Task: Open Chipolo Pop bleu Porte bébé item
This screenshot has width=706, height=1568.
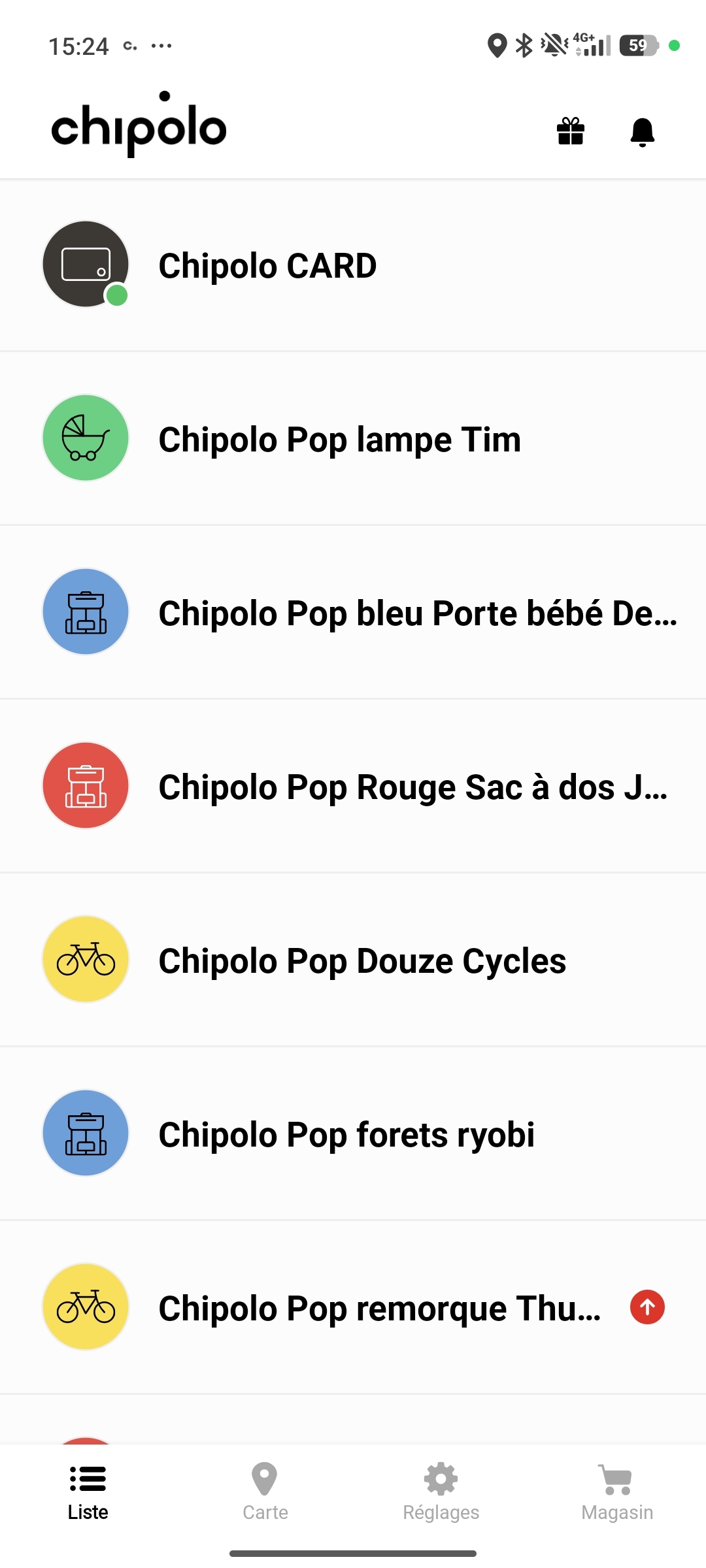Action: pos(353,612)
